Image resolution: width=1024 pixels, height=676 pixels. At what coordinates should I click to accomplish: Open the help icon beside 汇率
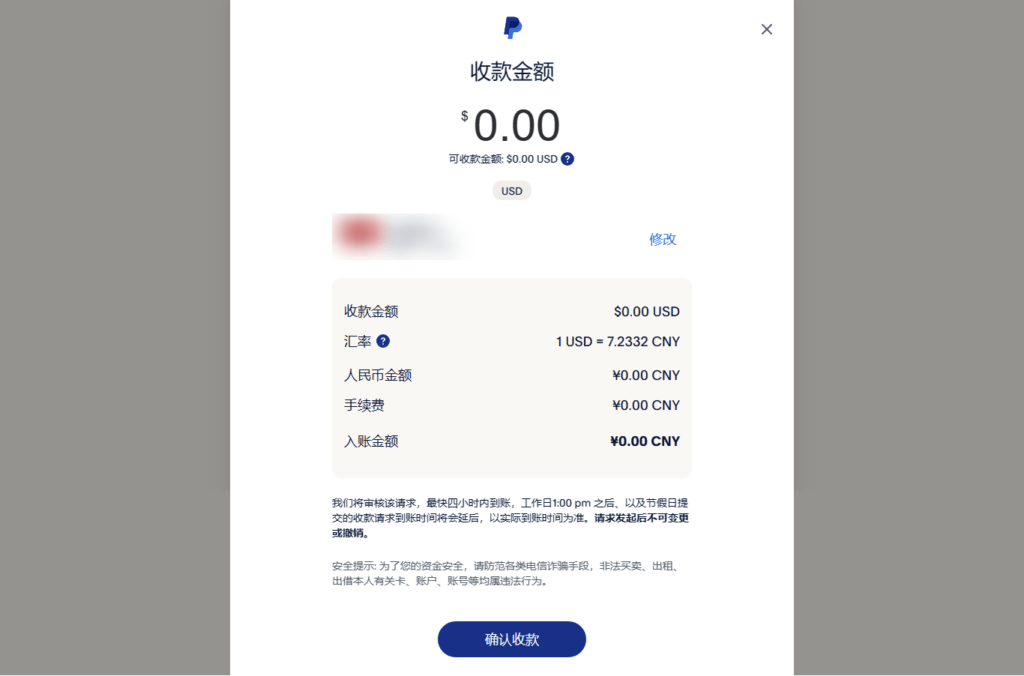click(383, 341)
